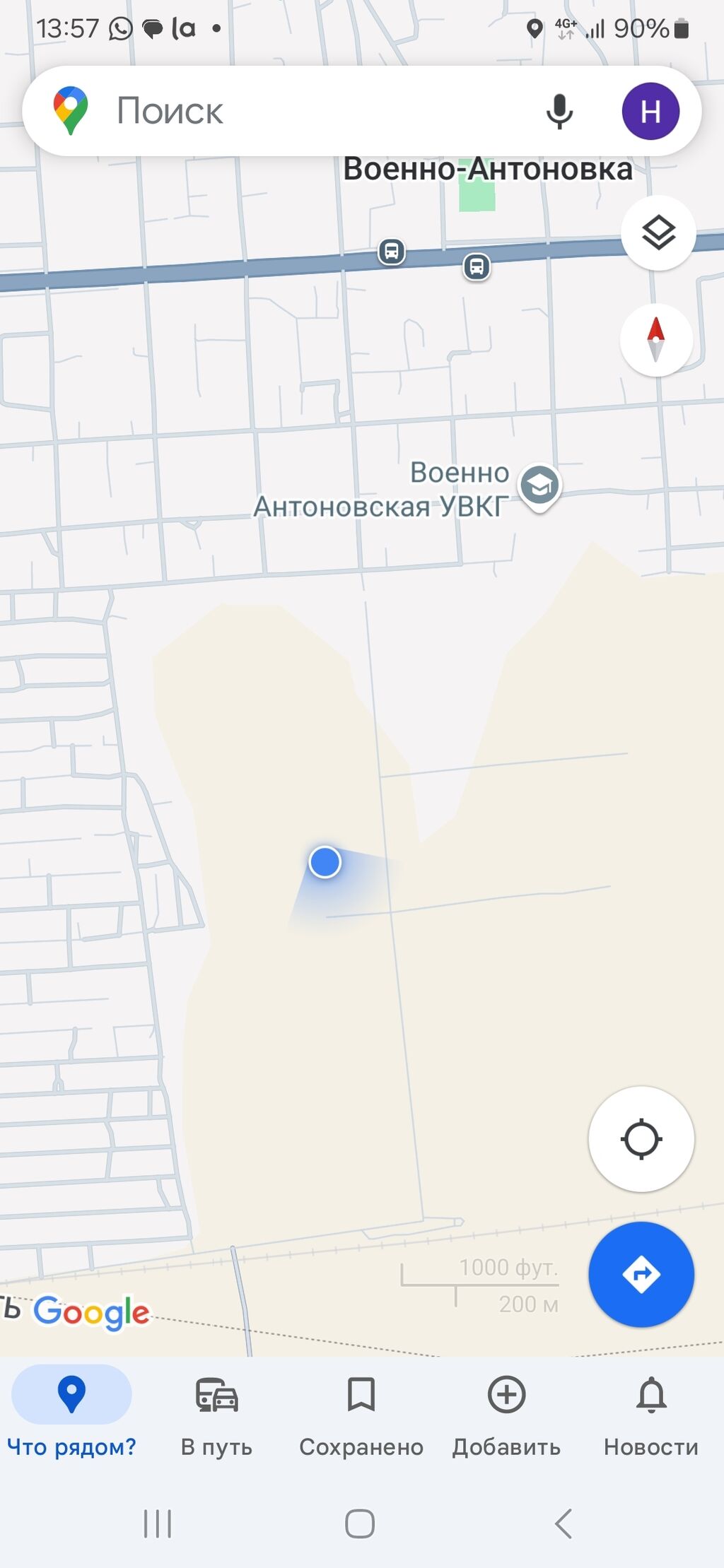
Task: Center the map on my location
Action: pos(641,1139)
